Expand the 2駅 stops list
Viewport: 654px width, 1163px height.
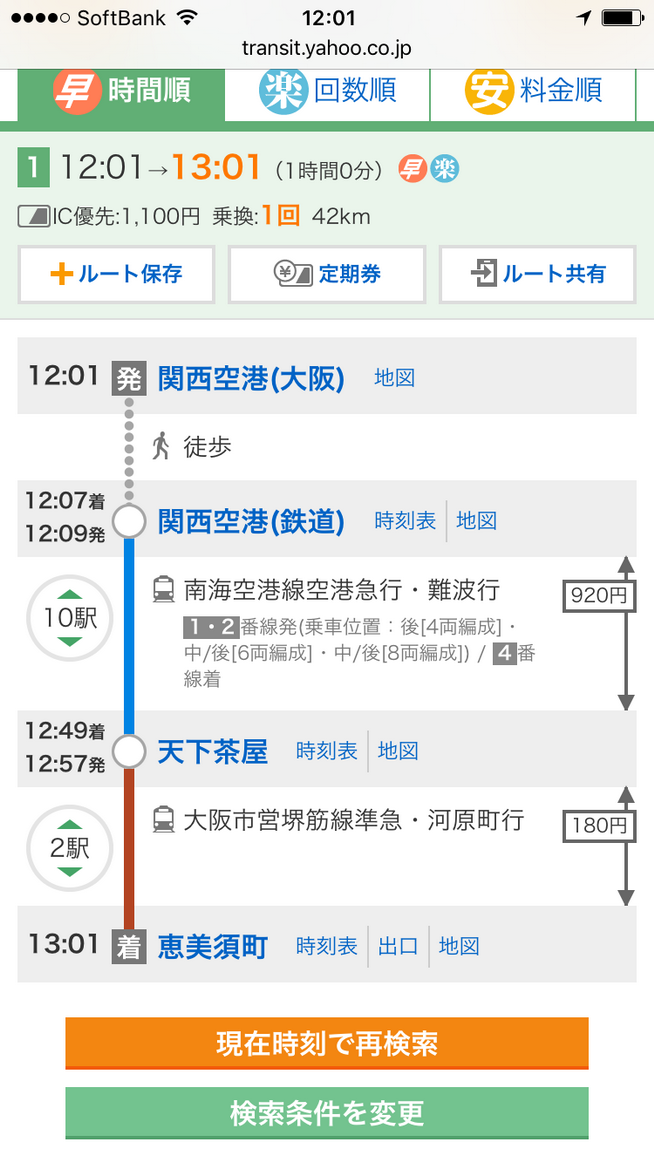point(70,848)
